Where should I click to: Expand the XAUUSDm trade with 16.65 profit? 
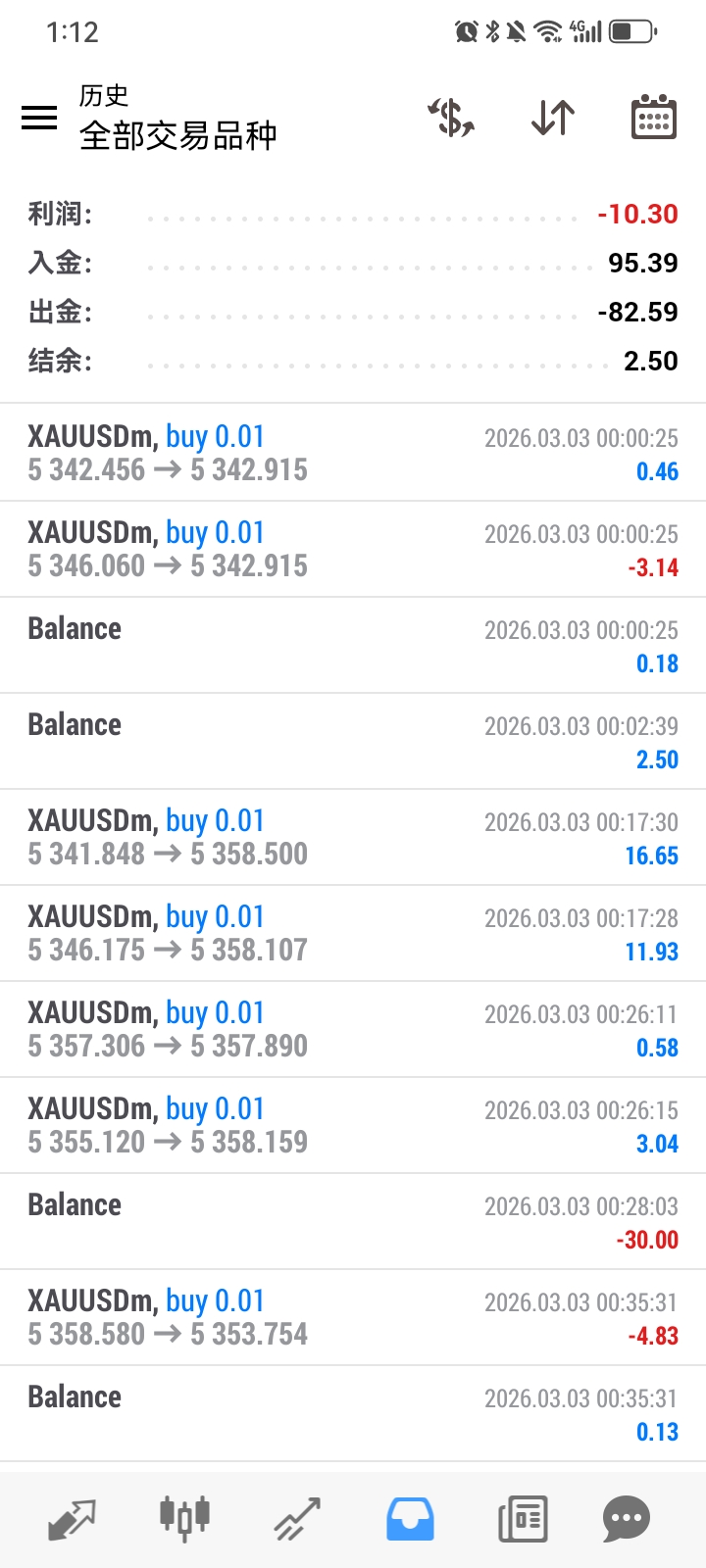click(353, 837)
